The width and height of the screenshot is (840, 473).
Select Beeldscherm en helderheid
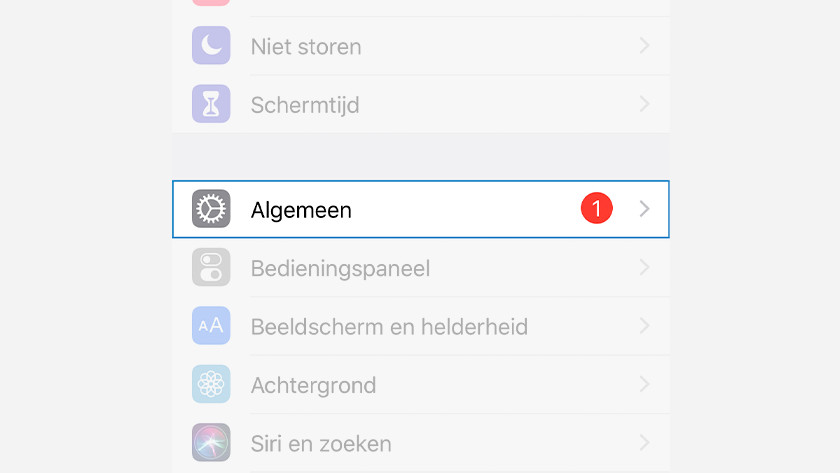click(x=420, y=326)
